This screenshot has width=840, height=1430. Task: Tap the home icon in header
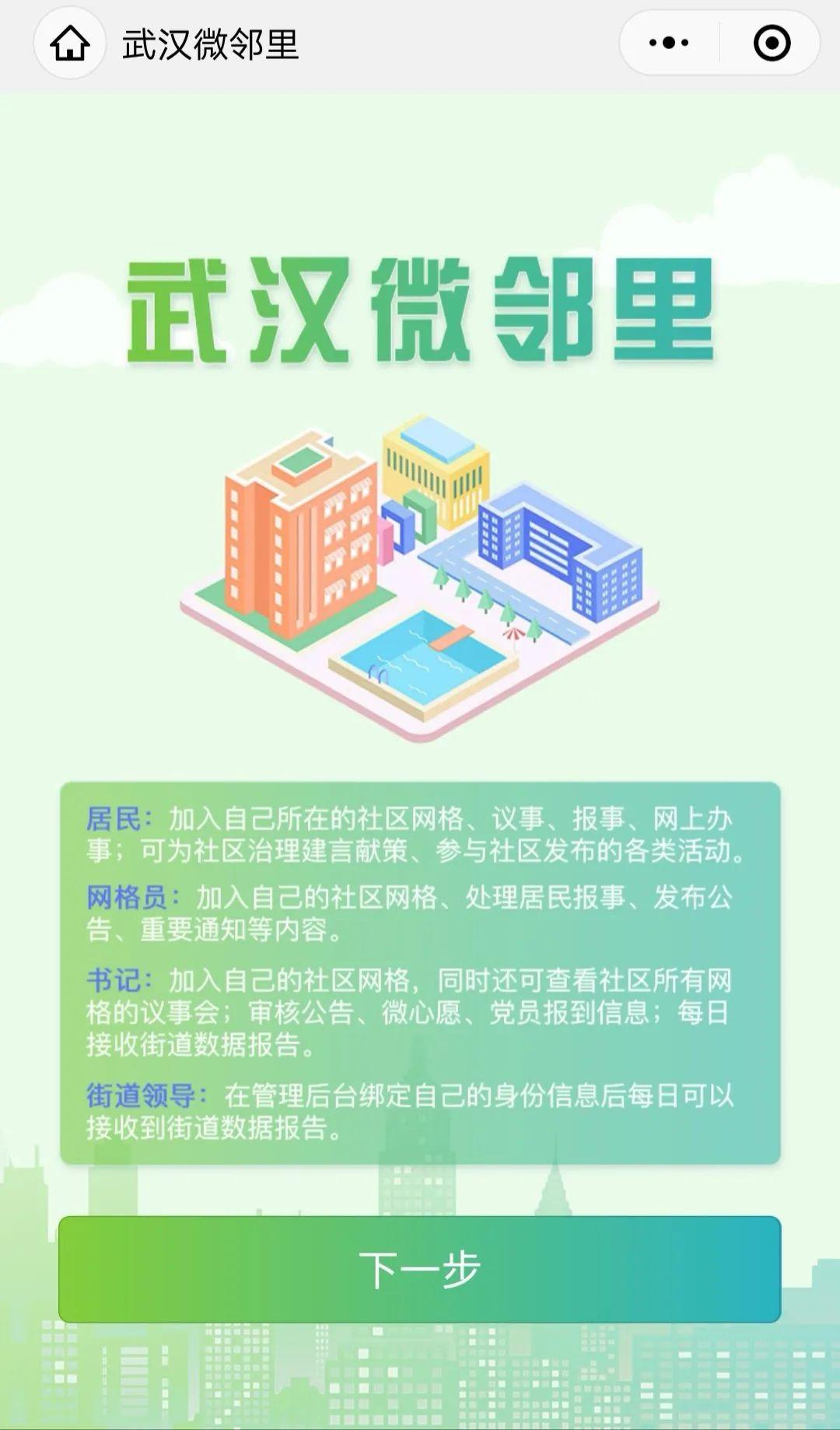tap(69, 44)
